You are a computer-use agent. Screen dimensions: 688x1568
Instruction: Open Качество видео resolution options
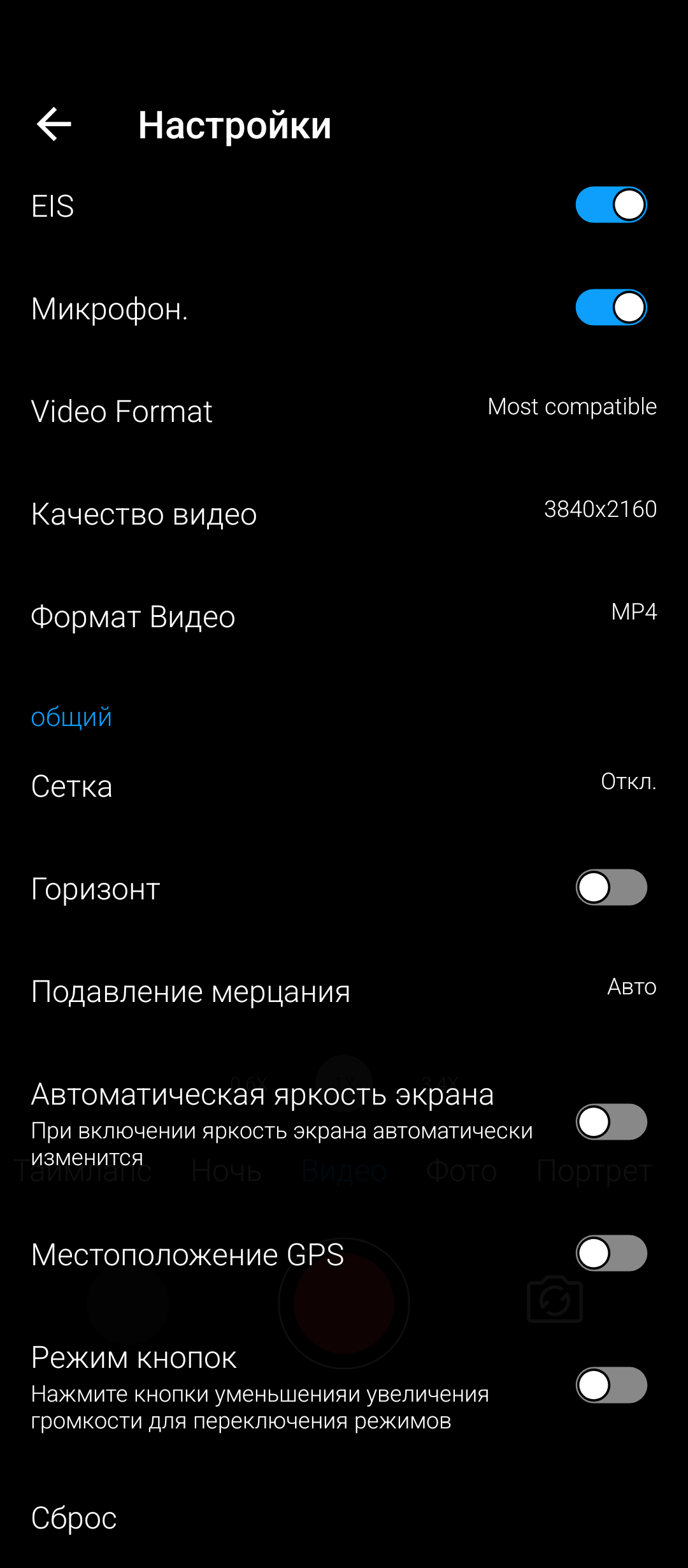[x=344, y=514]
